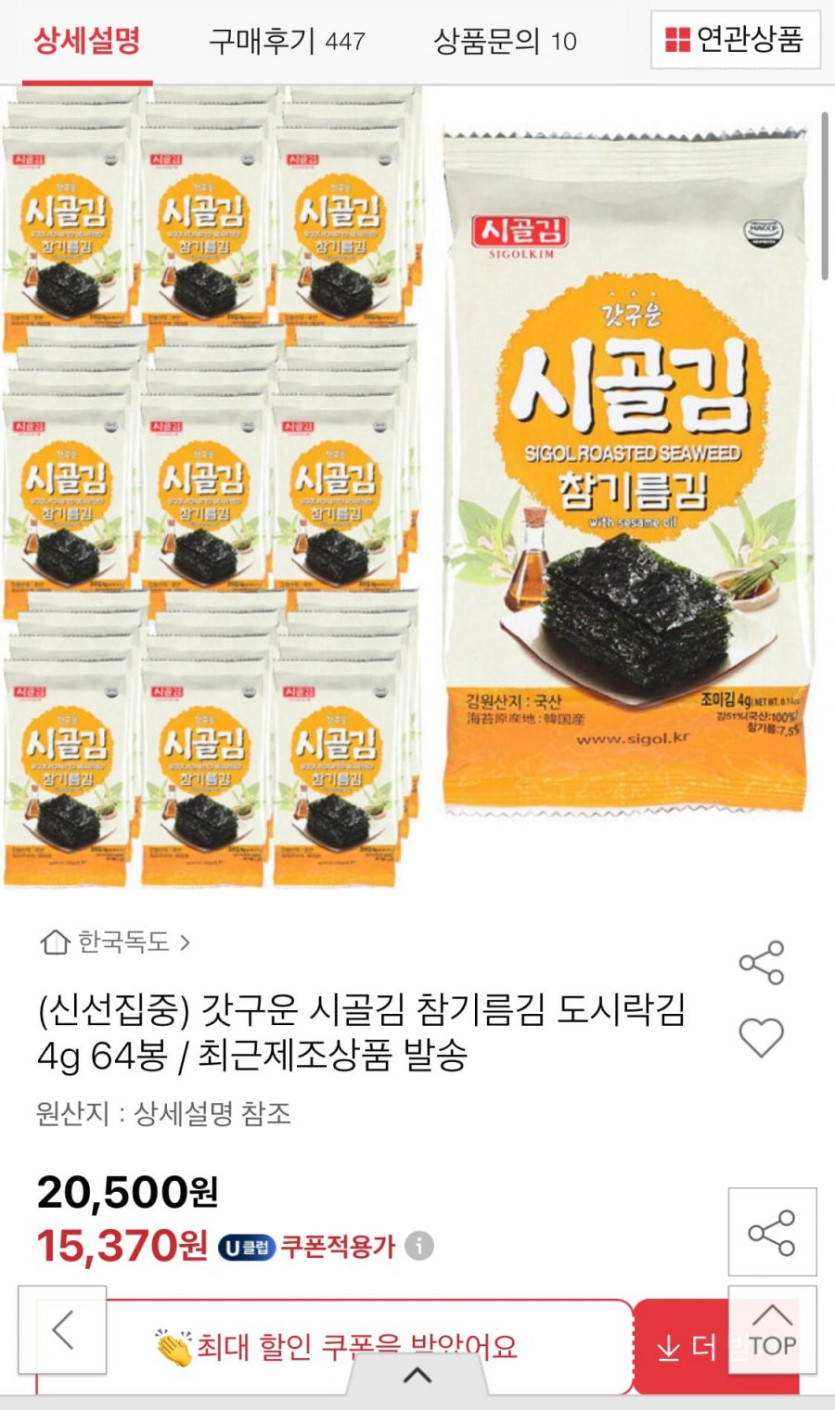Add this product to wishlist with the heart
The image size is (835, 1410).
(761, 1038)
